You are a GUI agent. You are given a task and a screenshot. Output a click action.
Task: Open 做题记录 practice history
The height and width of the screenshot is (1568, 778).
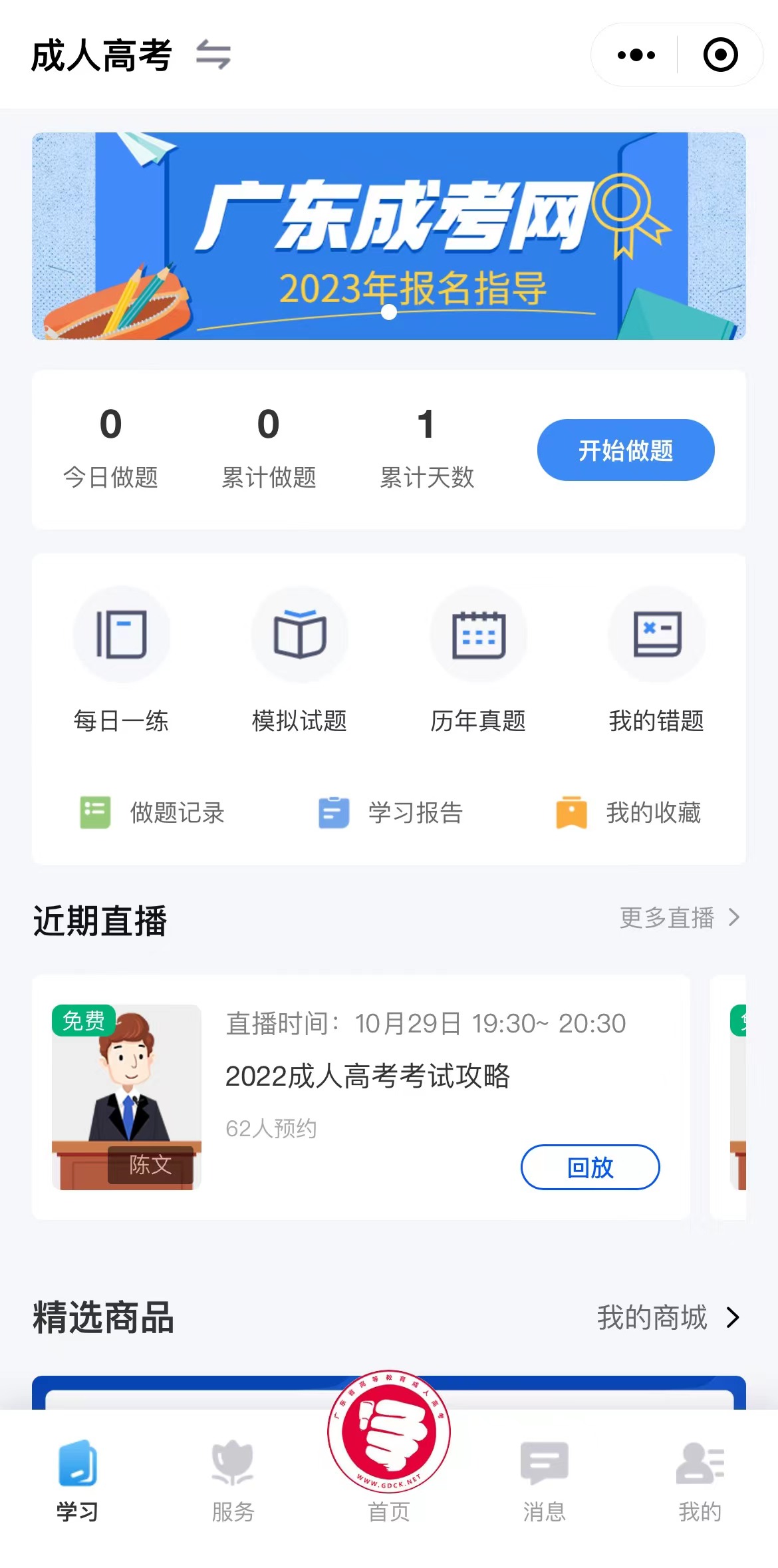pyautogui.click(x=152, y=812)
